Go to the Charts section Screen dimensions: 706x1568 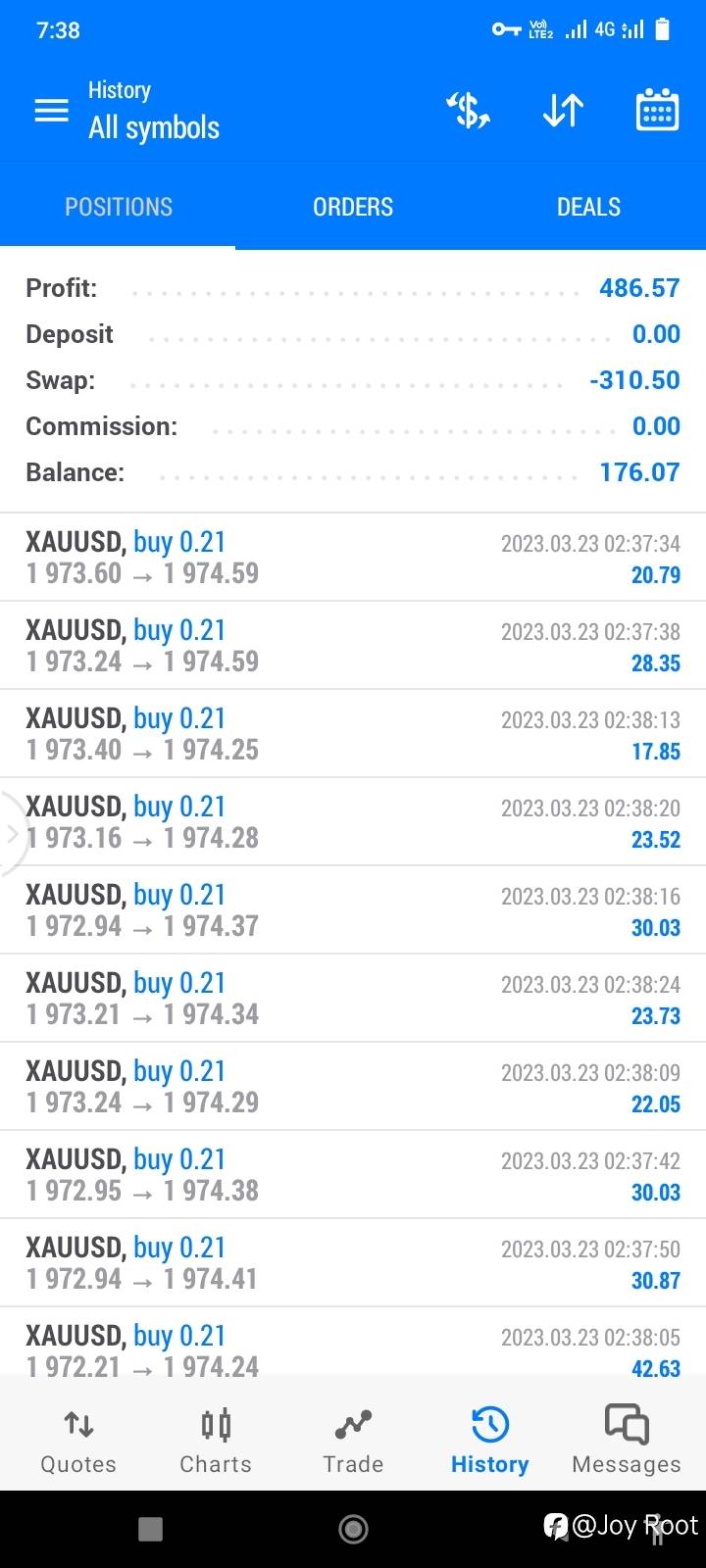pos(216,1441)
